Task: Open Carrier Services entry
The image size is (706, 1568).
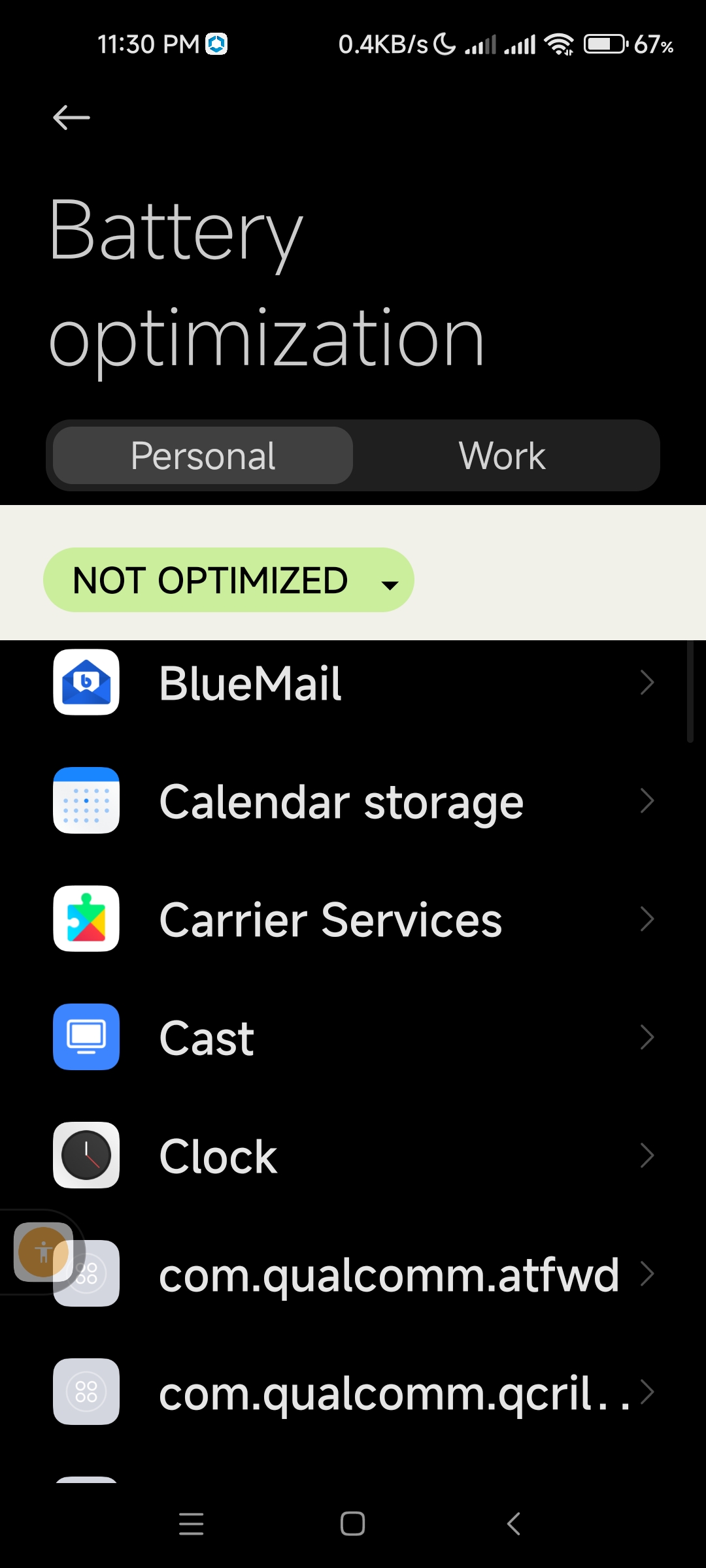Action: (353, 919)
